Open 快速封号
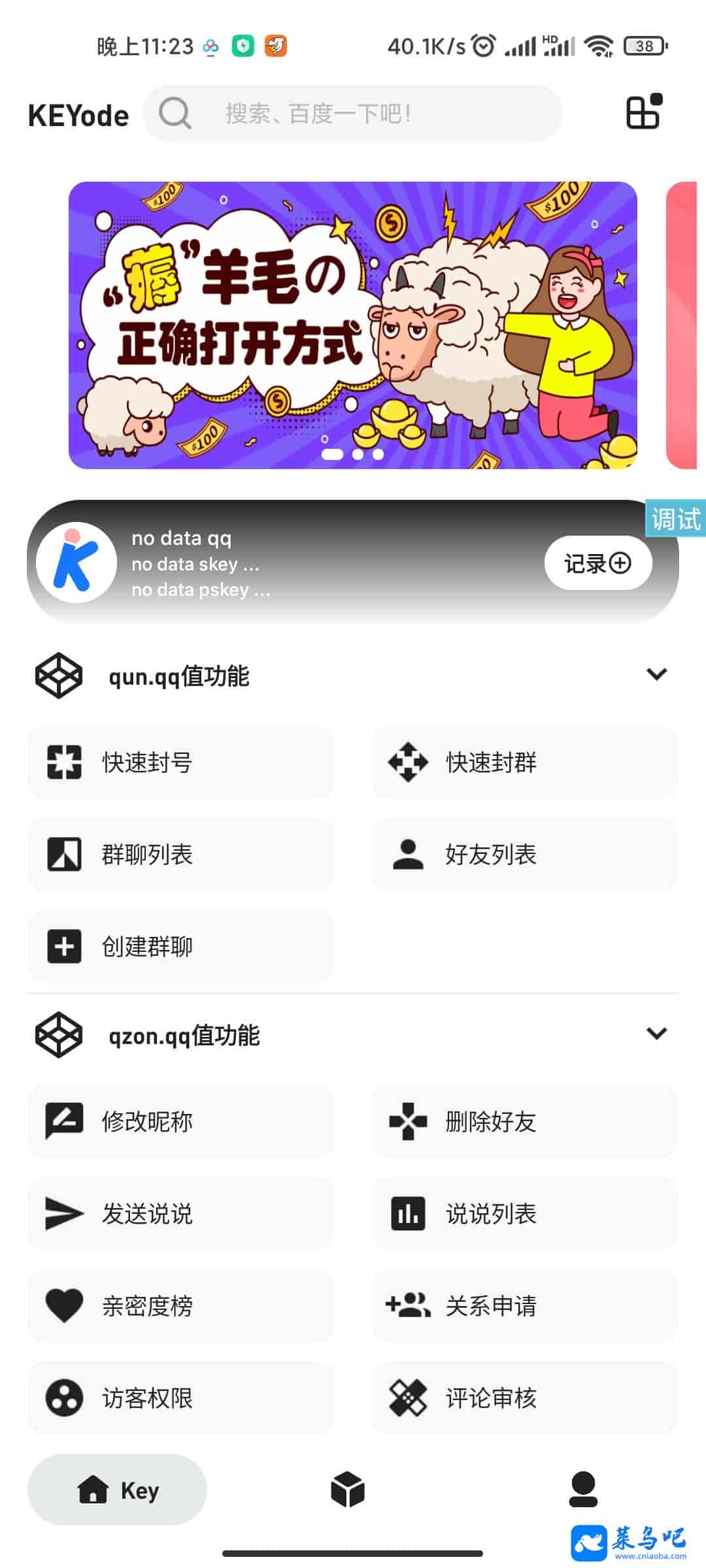 pyautogui.click(x=181, y=762)
